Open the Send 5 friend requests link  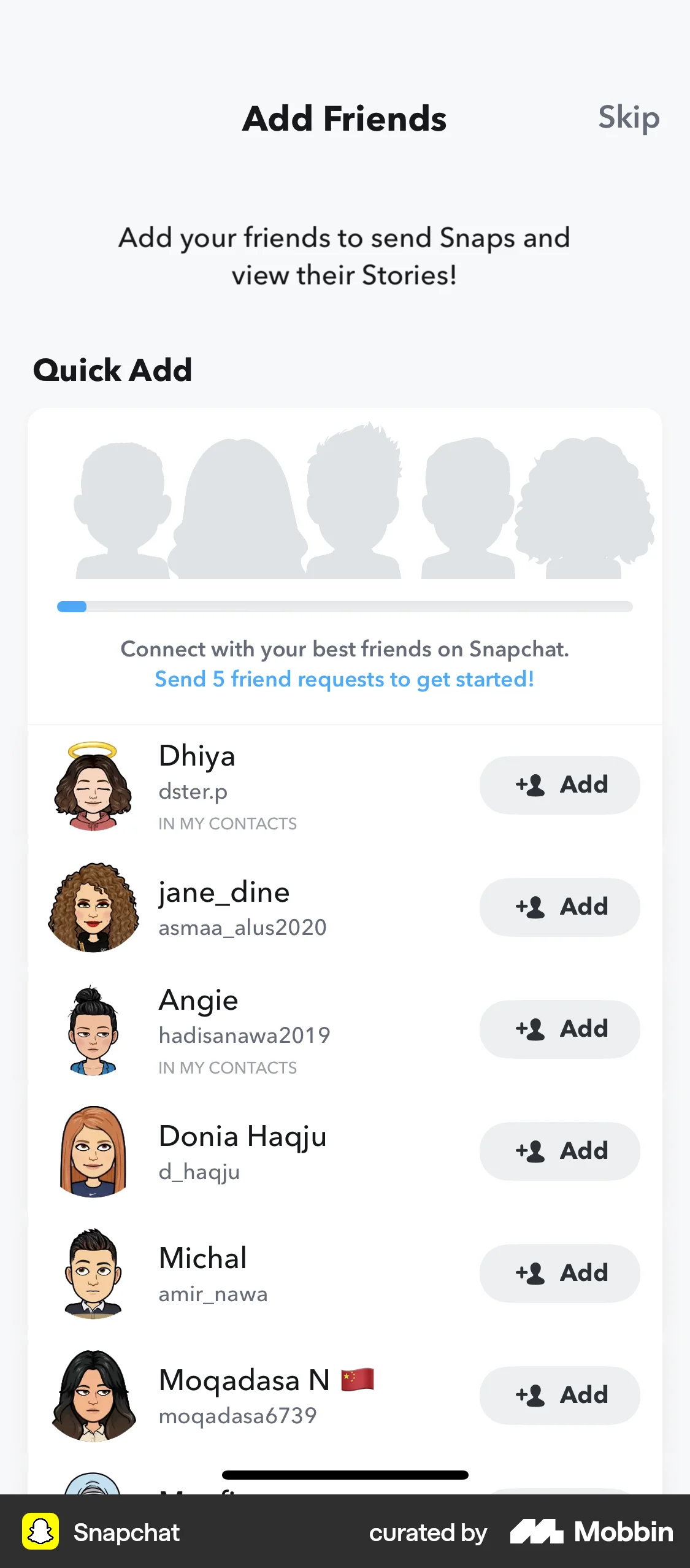(x=345, y=679)
